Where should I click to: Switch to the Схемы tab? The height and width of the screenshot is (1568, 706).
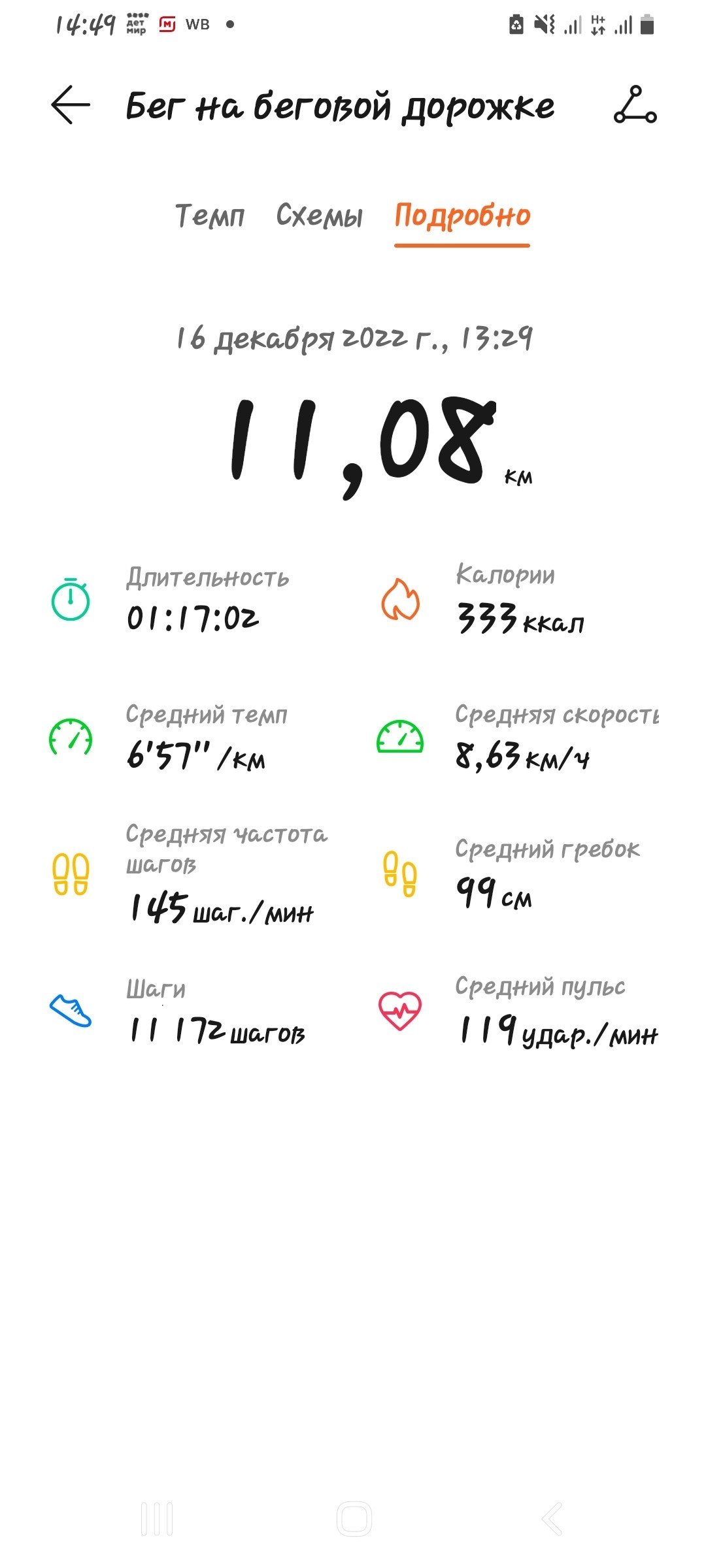319,215
